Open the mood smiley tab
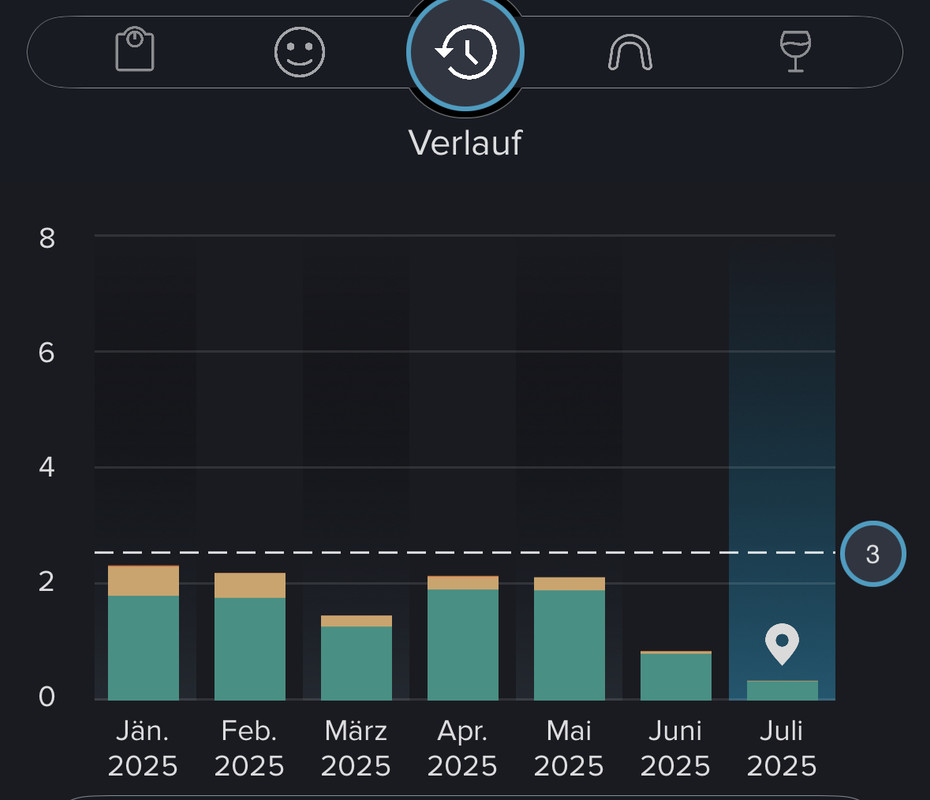Viewport: 930px width, 800px height. click(x=300, y=51)
